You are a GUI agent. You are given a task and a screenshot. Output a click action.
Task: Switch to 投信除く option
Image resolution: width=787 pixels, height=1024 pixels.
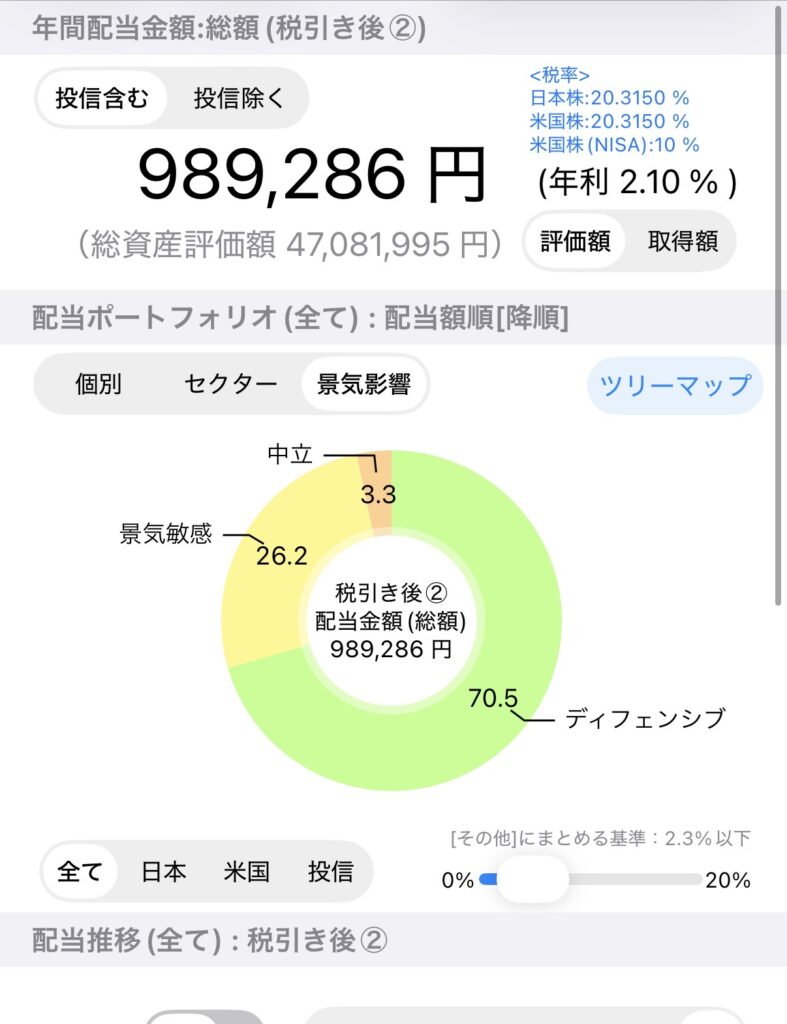239,99
